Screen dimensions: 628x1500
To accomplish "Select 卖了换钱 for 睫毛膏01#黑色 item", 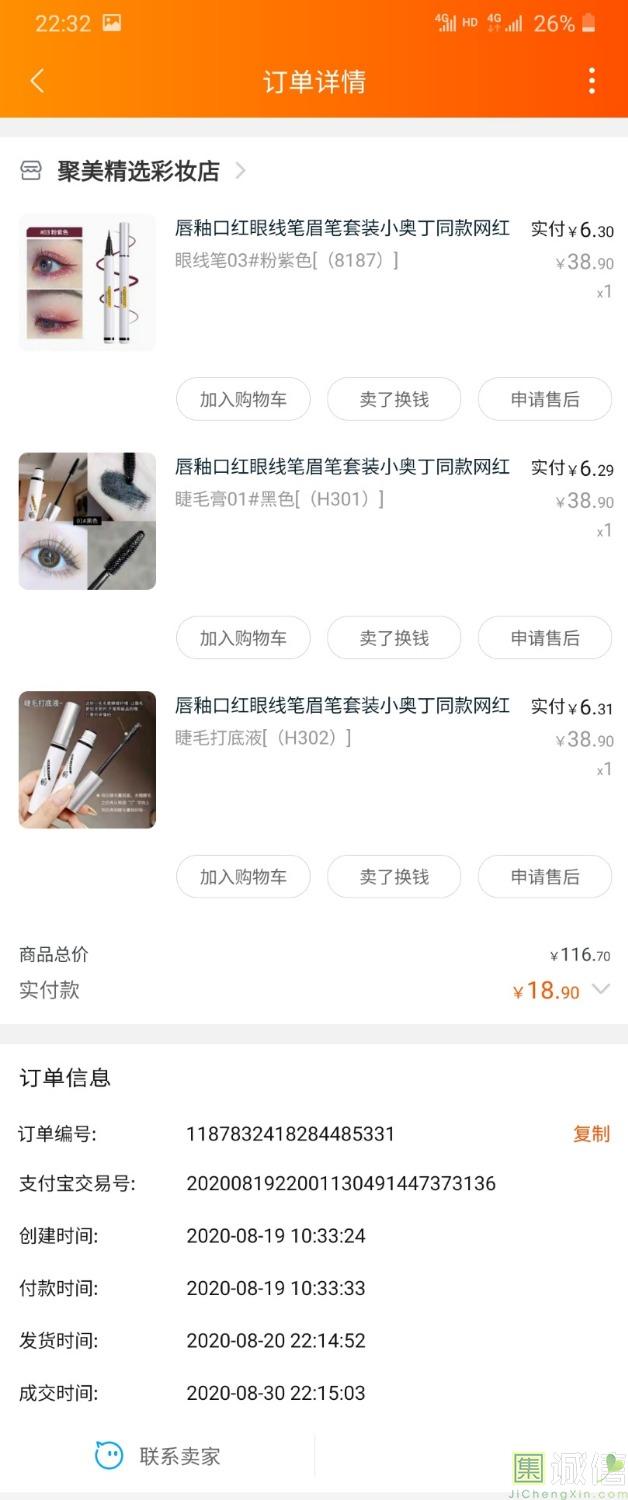I will 394,638.
